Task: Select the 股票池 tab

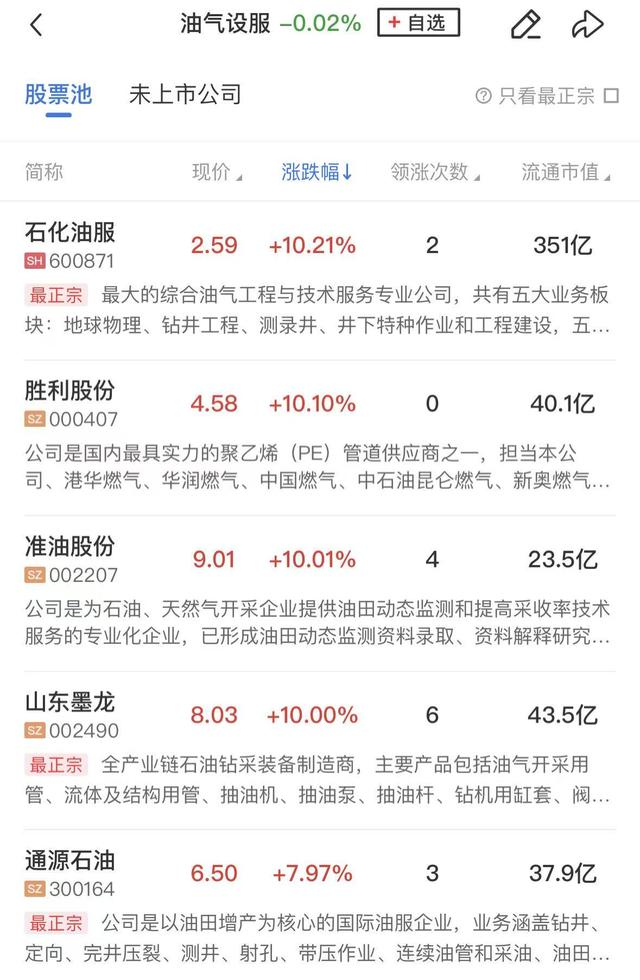Action: point(58,95)
